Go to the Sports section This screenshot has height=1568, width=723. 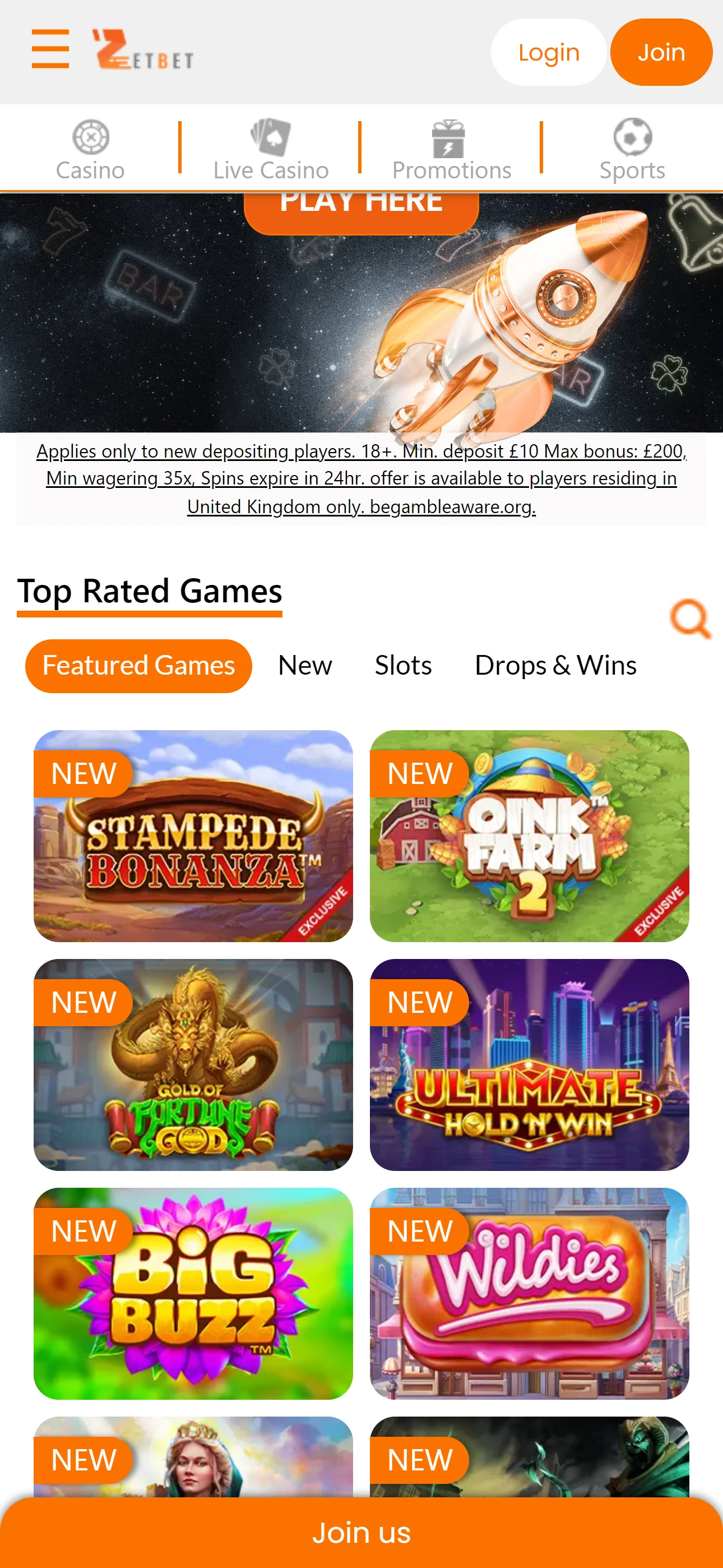pyautogui.click(x=632, y=150)
